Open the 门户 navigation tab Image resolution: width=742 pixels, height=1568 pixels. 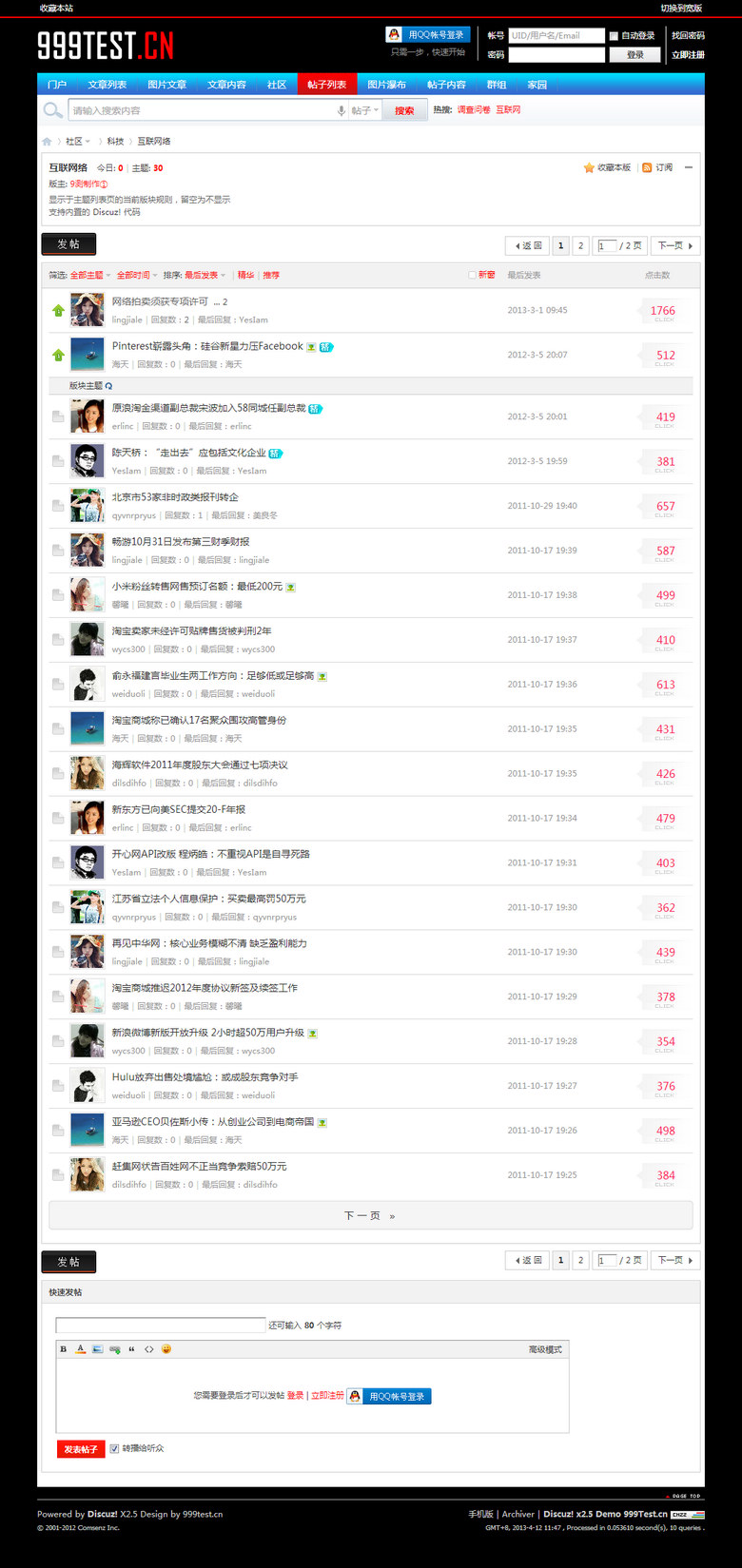point(57,85)
